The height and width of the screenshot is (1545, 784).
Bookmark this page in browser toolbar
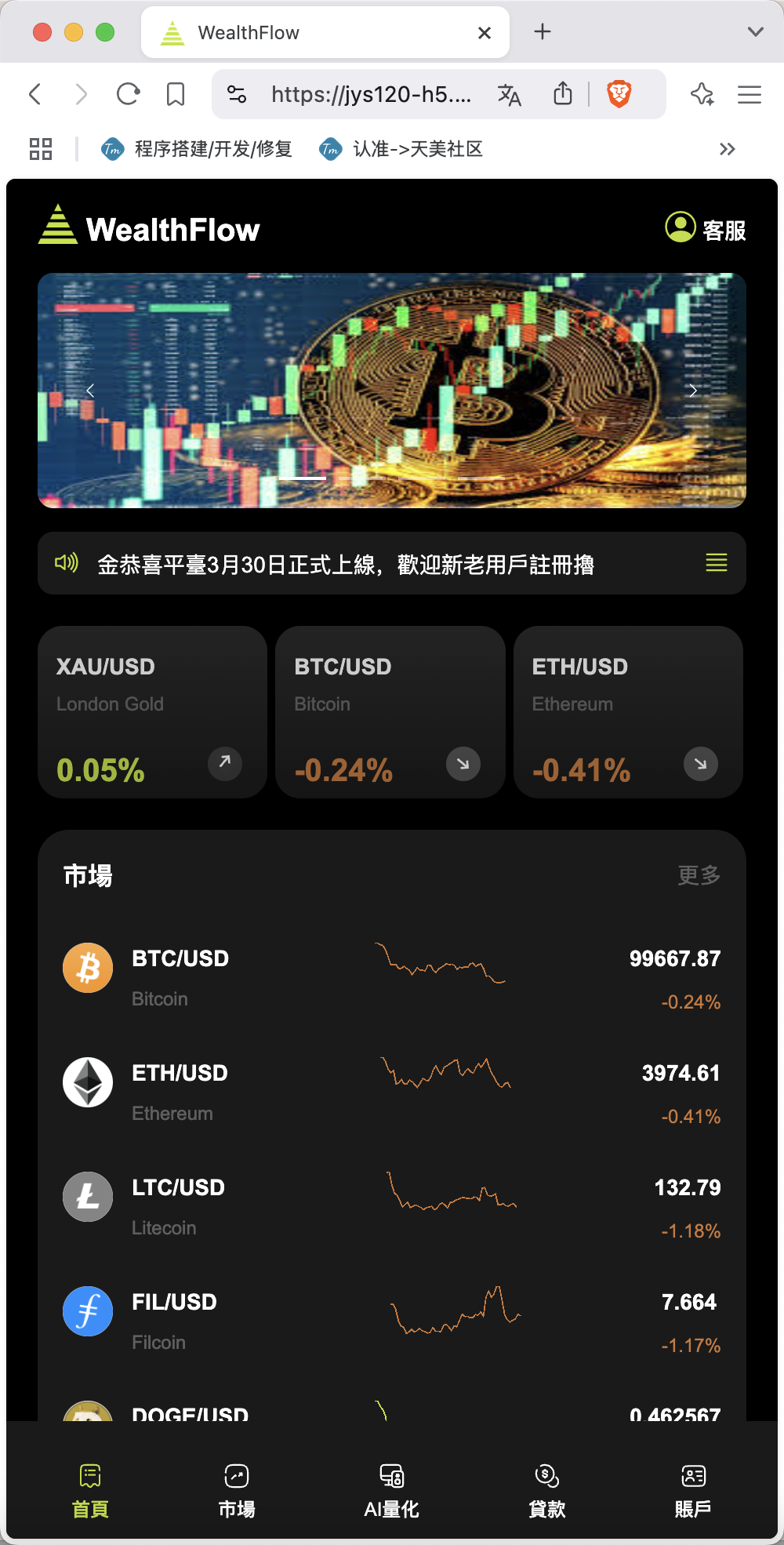(176, 95)
